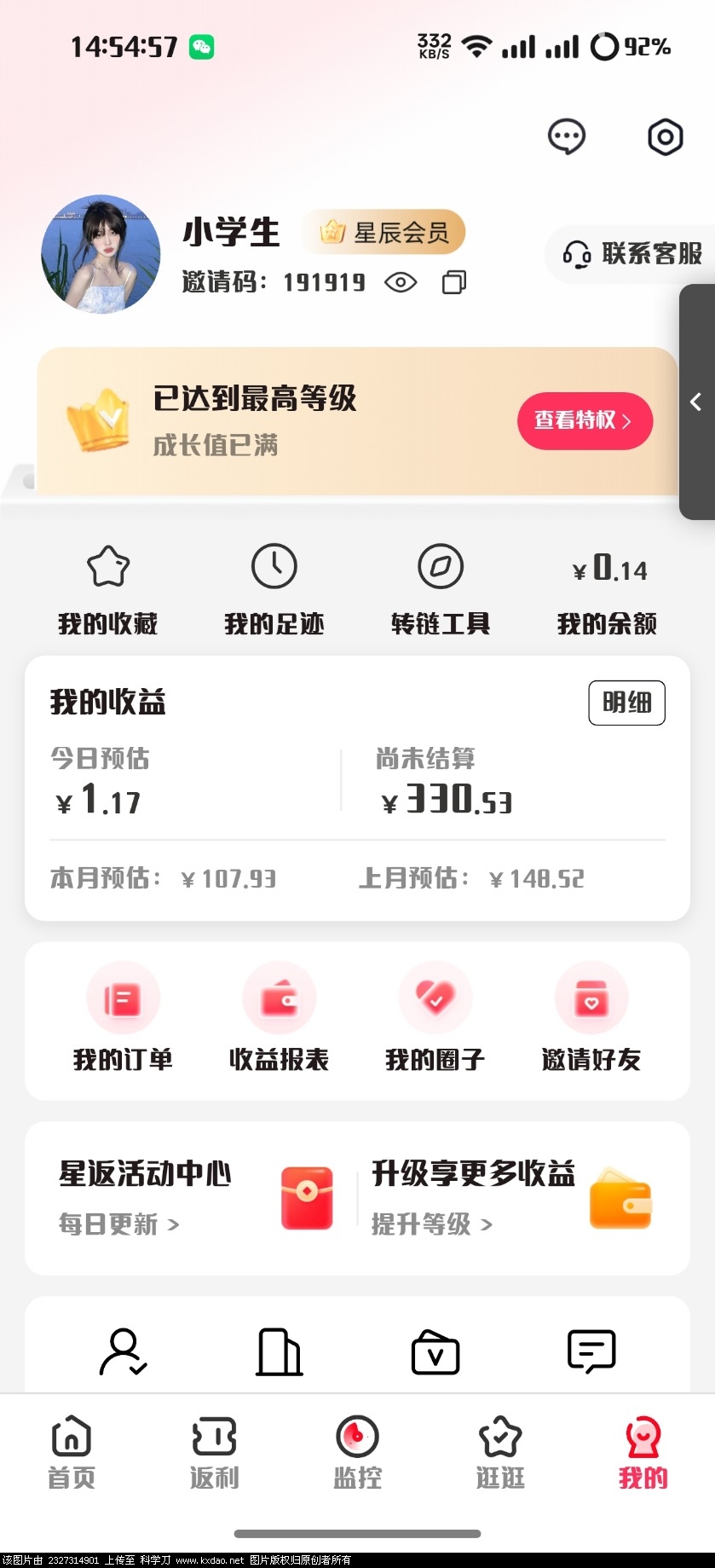Select the 我的收藏 star icon
This screenshot has width=715, height=1568.
107,565
